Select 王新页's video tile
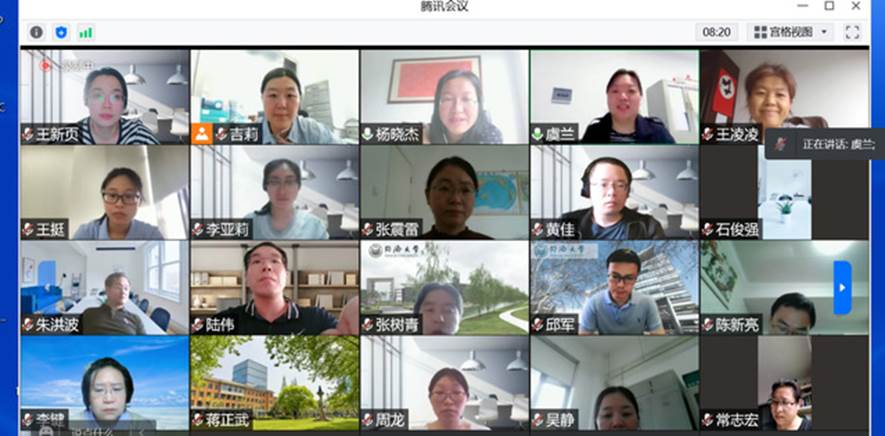Screen dimensions: 885x436 [104, 97]
